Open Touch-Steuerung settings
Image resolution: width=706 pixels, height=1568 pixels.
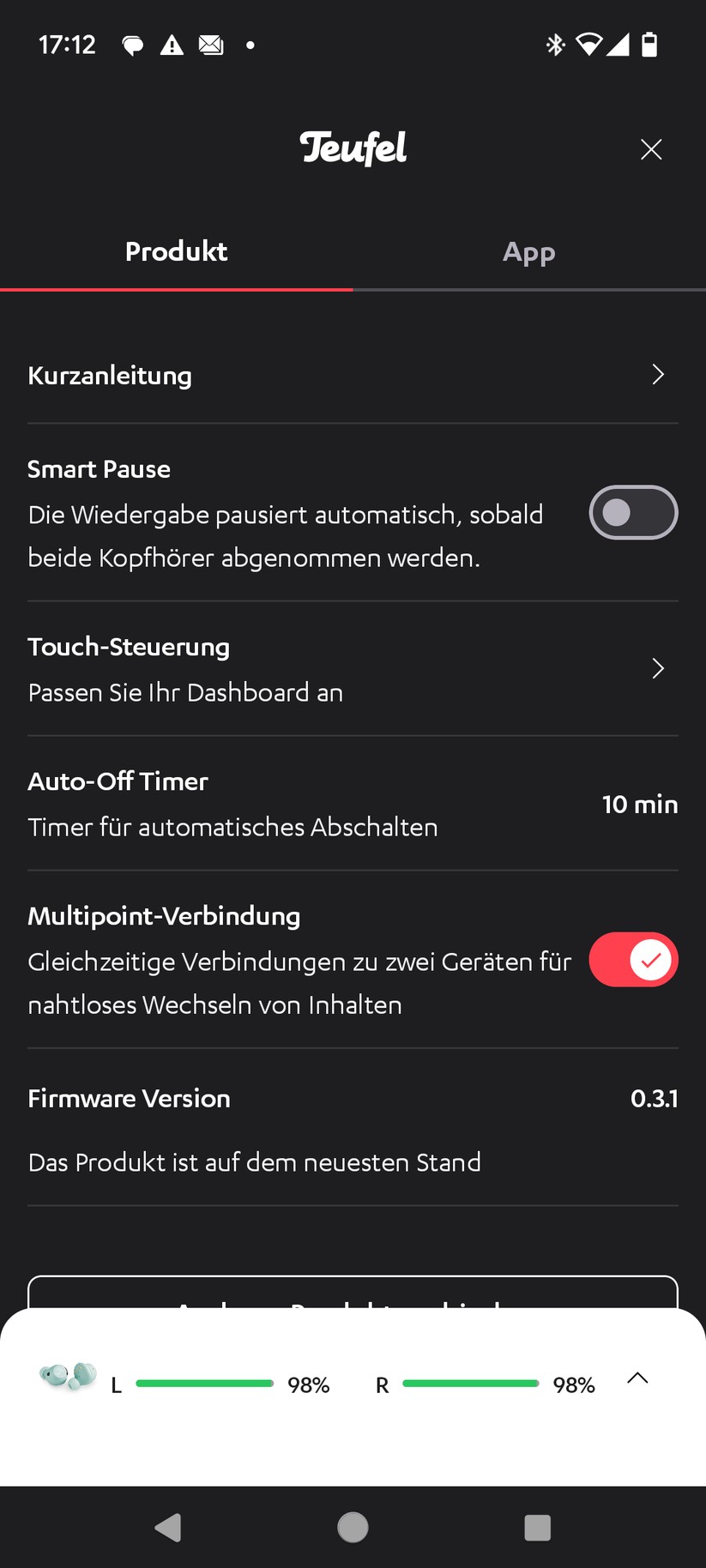point(352,669)
